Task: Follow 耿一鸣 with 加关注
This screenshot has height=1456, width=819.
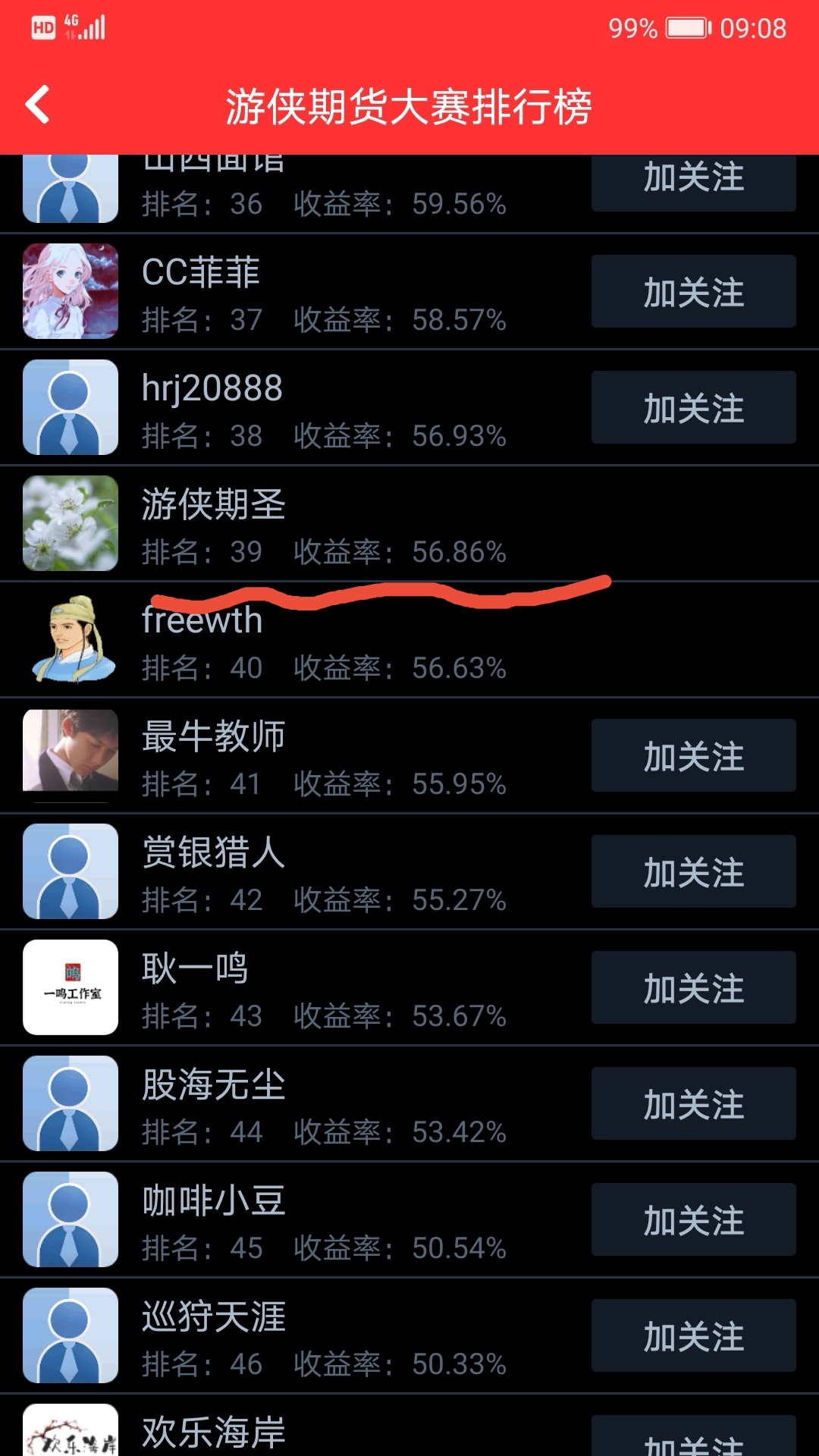Action: coord(693,987)
